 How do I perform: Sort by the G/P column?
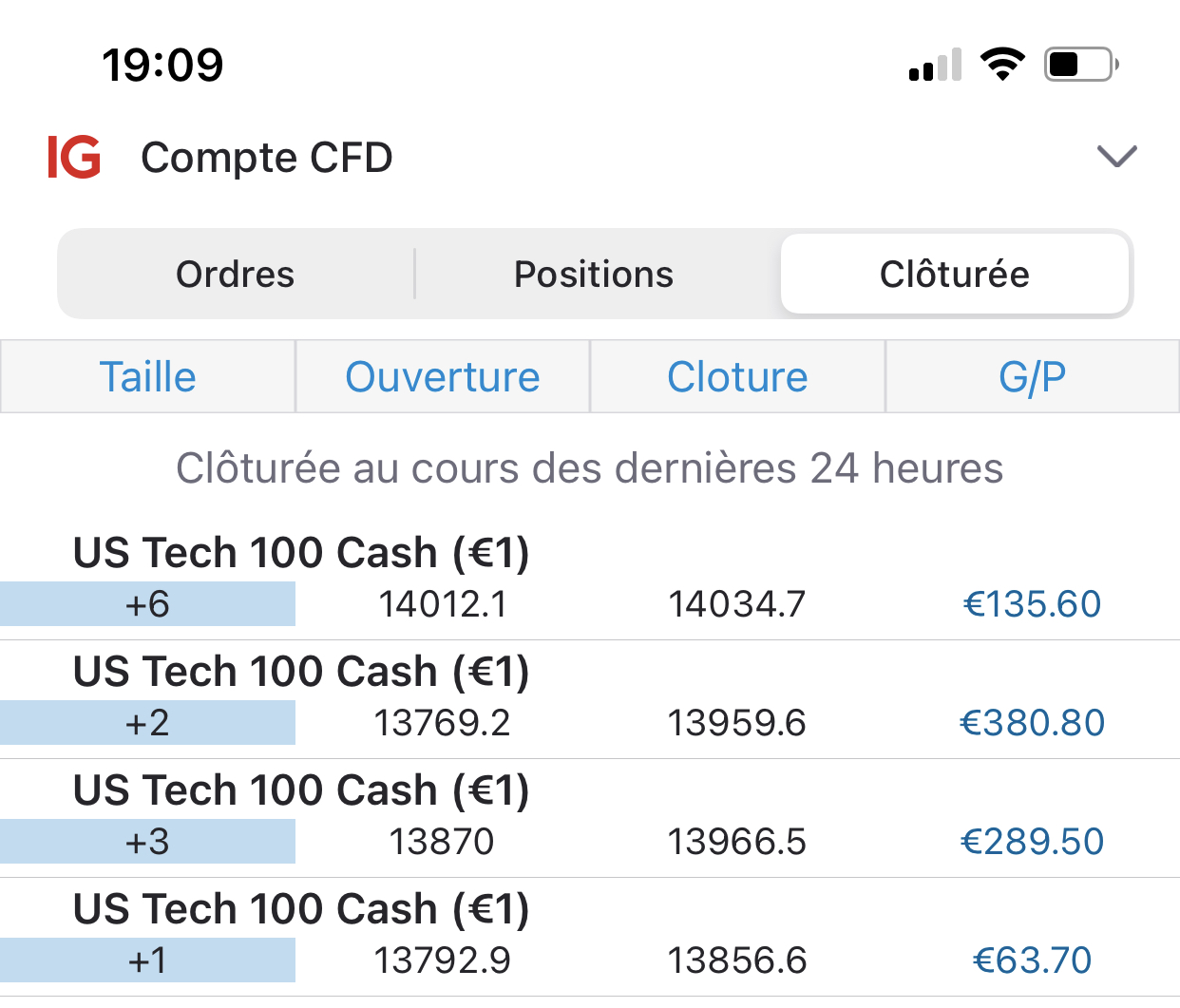click(1032, 377)
